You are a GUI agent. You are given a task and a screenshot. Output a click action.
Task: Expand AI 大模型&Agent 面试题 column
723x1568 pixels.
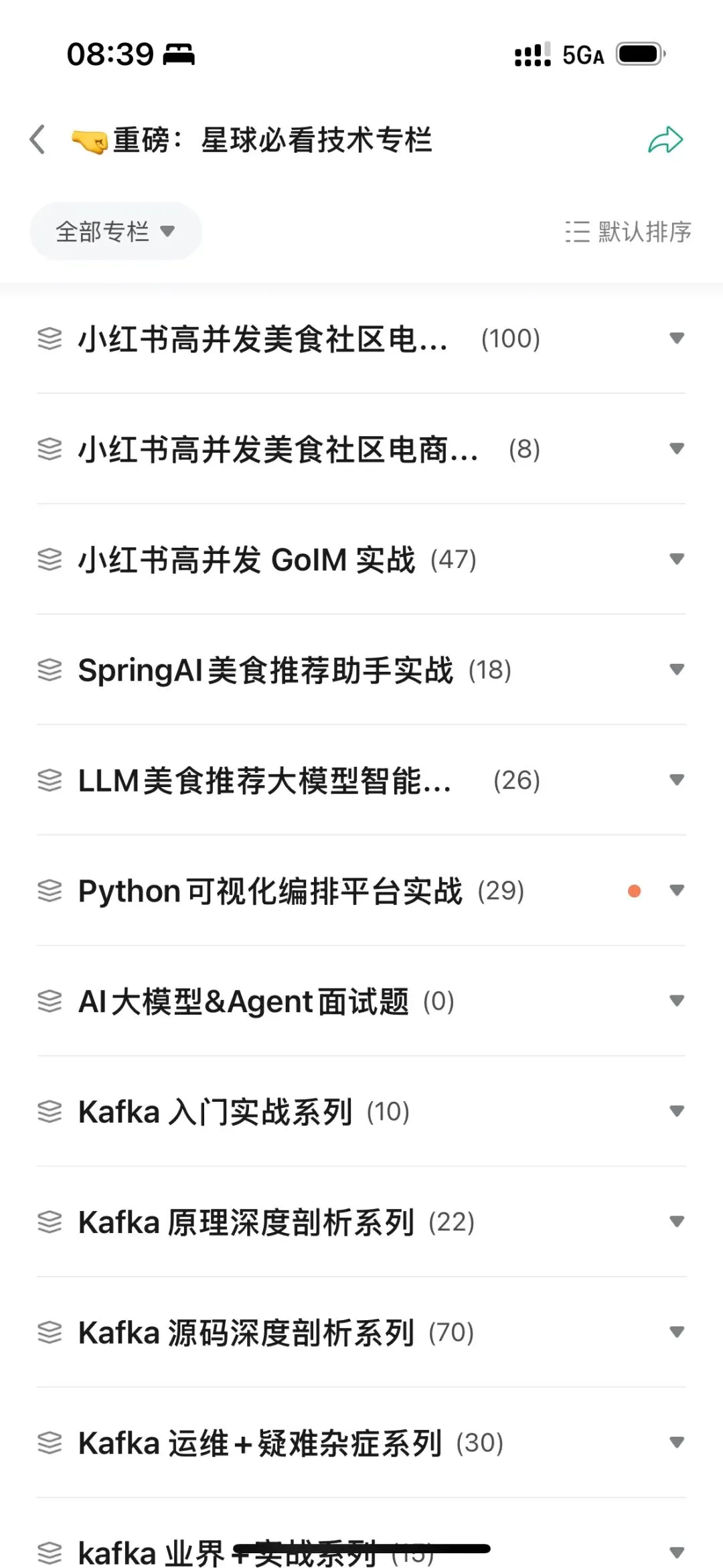(x=677, y=1001)
